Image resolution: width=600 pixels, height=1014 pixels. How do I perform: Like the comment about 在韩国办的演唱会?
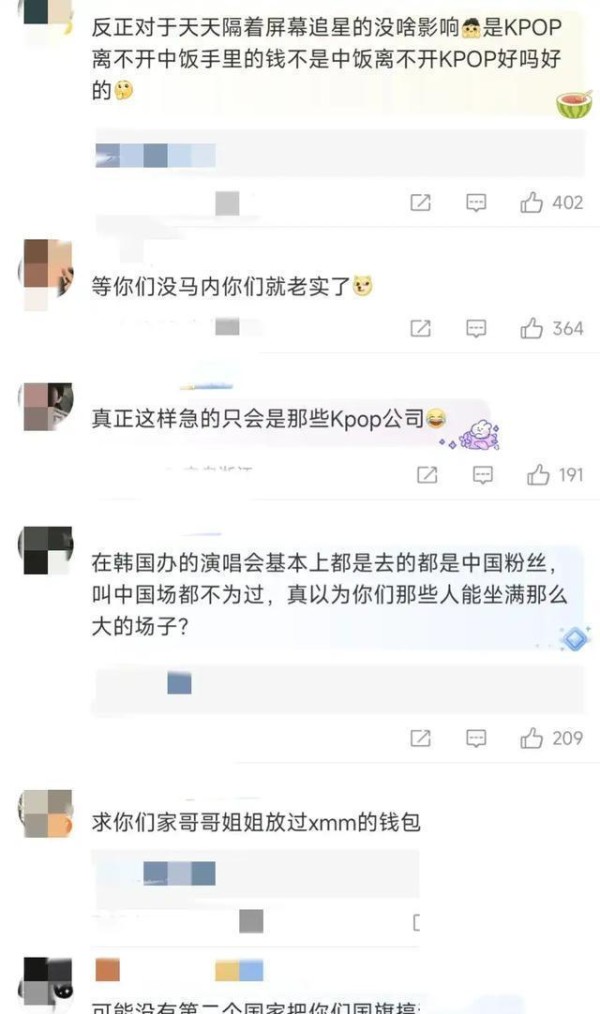click(x=531, y=737)
